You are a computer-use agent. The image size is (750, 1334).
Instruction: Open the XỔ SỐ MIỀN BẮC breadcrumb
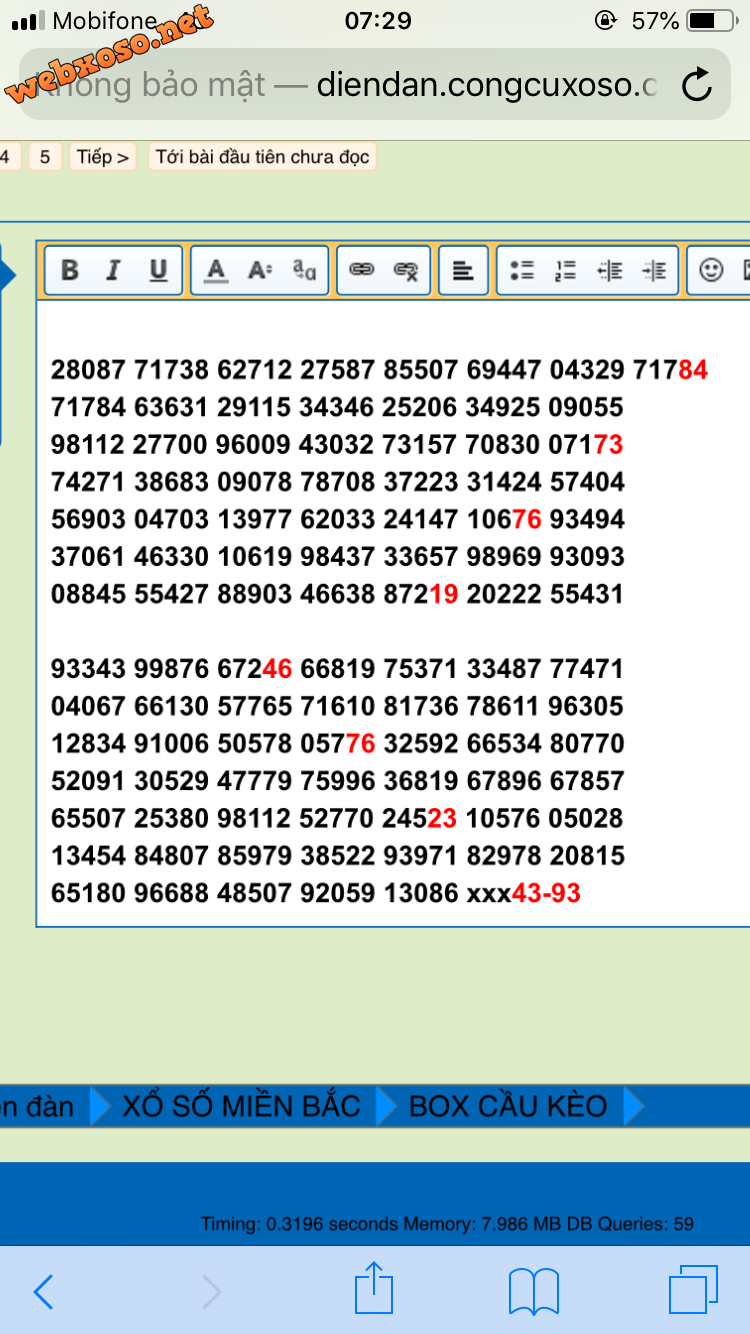tap(241, 1106)
